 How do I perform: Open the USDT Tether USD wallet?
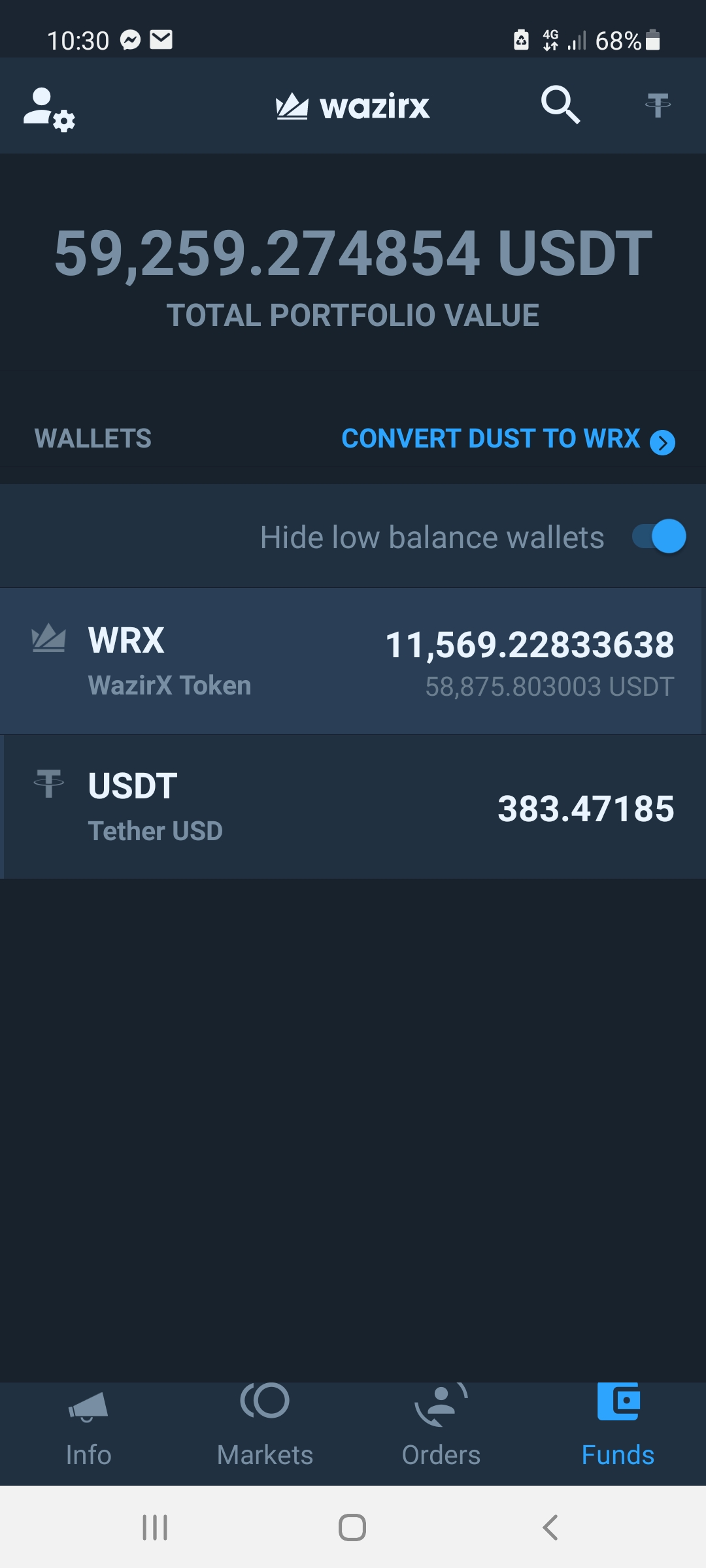[353, 808]
